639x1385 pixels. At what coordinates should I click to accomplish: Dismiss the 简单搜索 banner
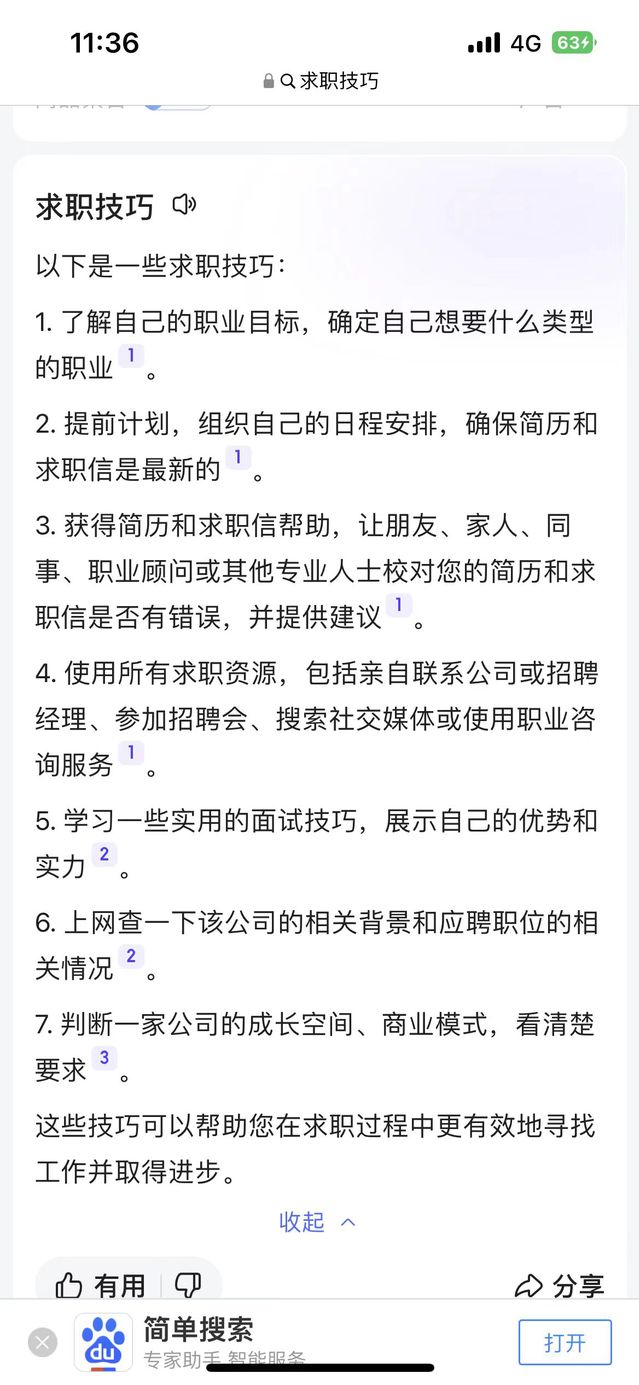pos(42,1342)
